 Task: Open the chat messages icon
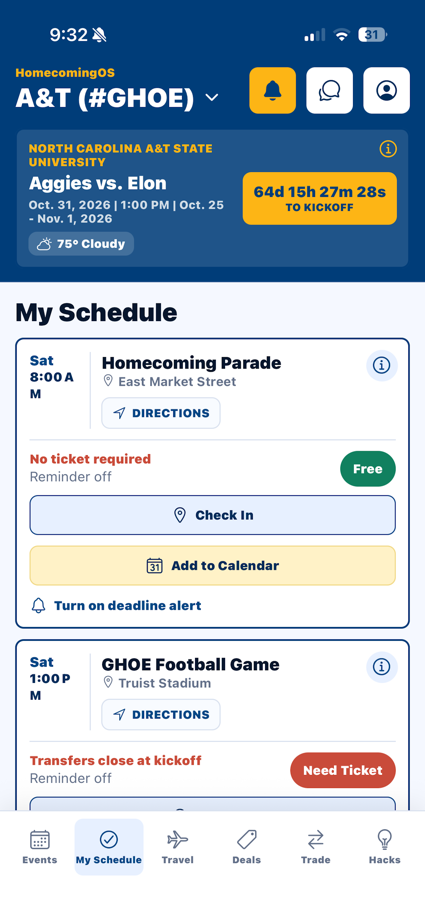click(x=329, y=90)
